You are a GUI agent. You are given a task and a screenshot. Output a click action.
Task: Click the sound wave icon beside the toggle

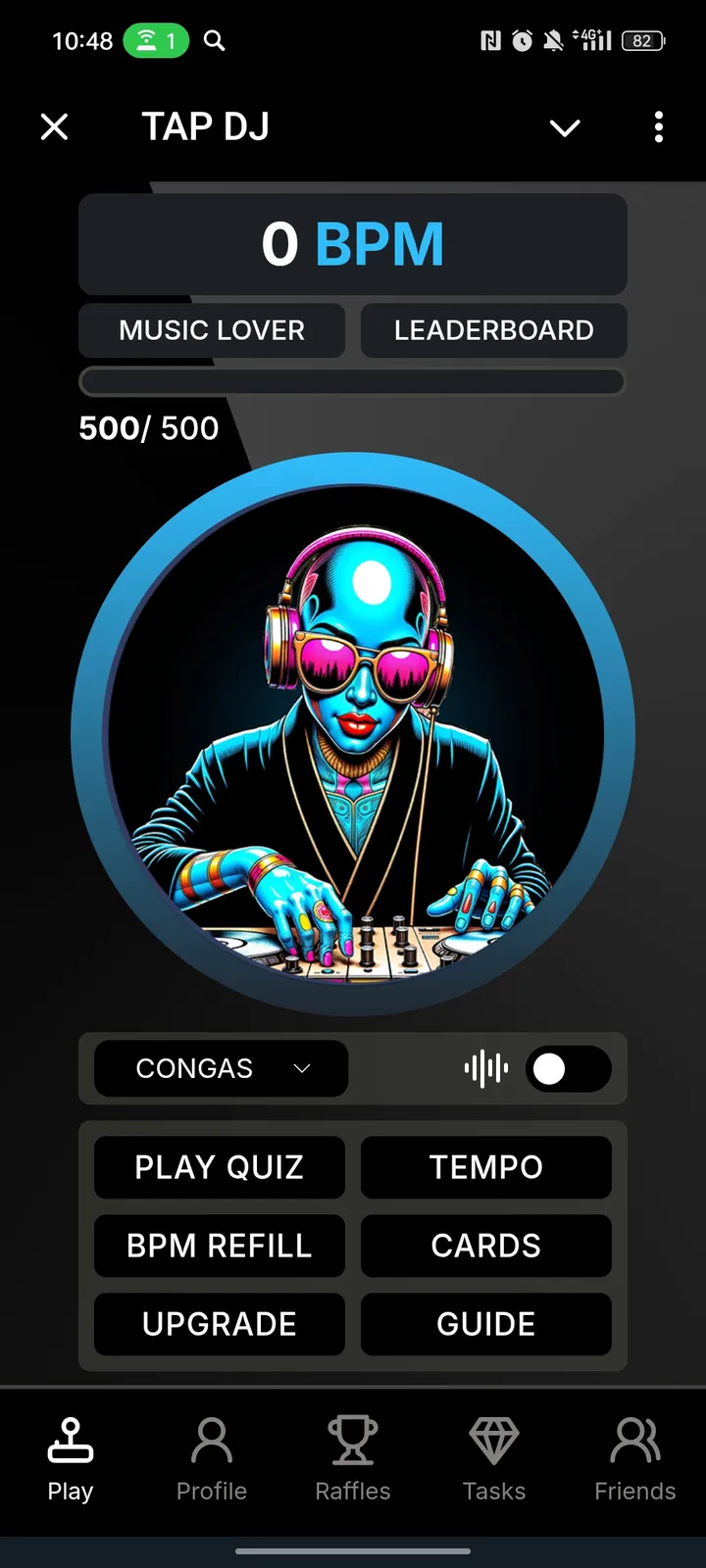[485, 1068]
